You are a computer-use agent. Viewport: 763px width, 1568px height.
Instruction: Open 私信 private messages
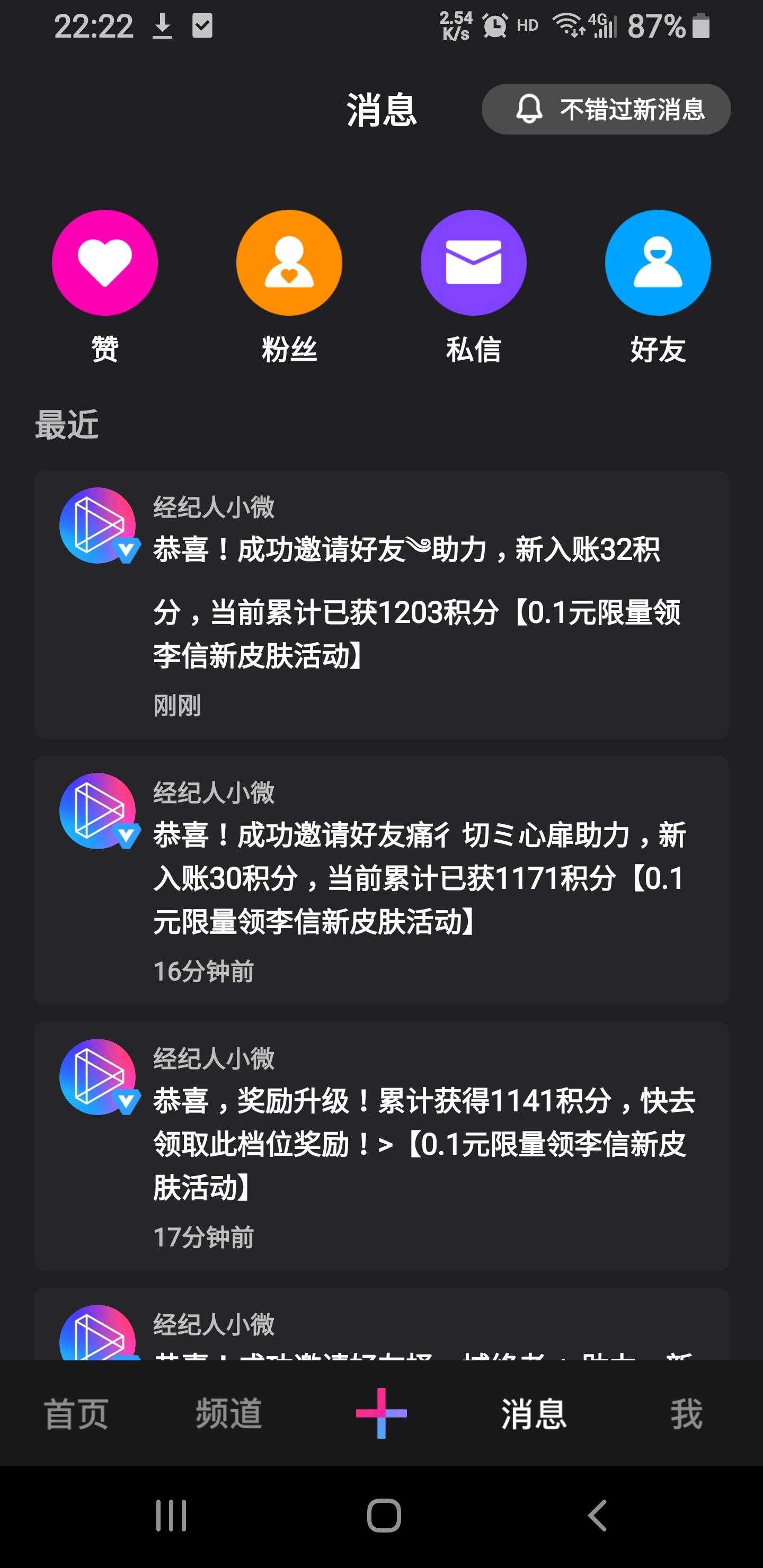474,262
